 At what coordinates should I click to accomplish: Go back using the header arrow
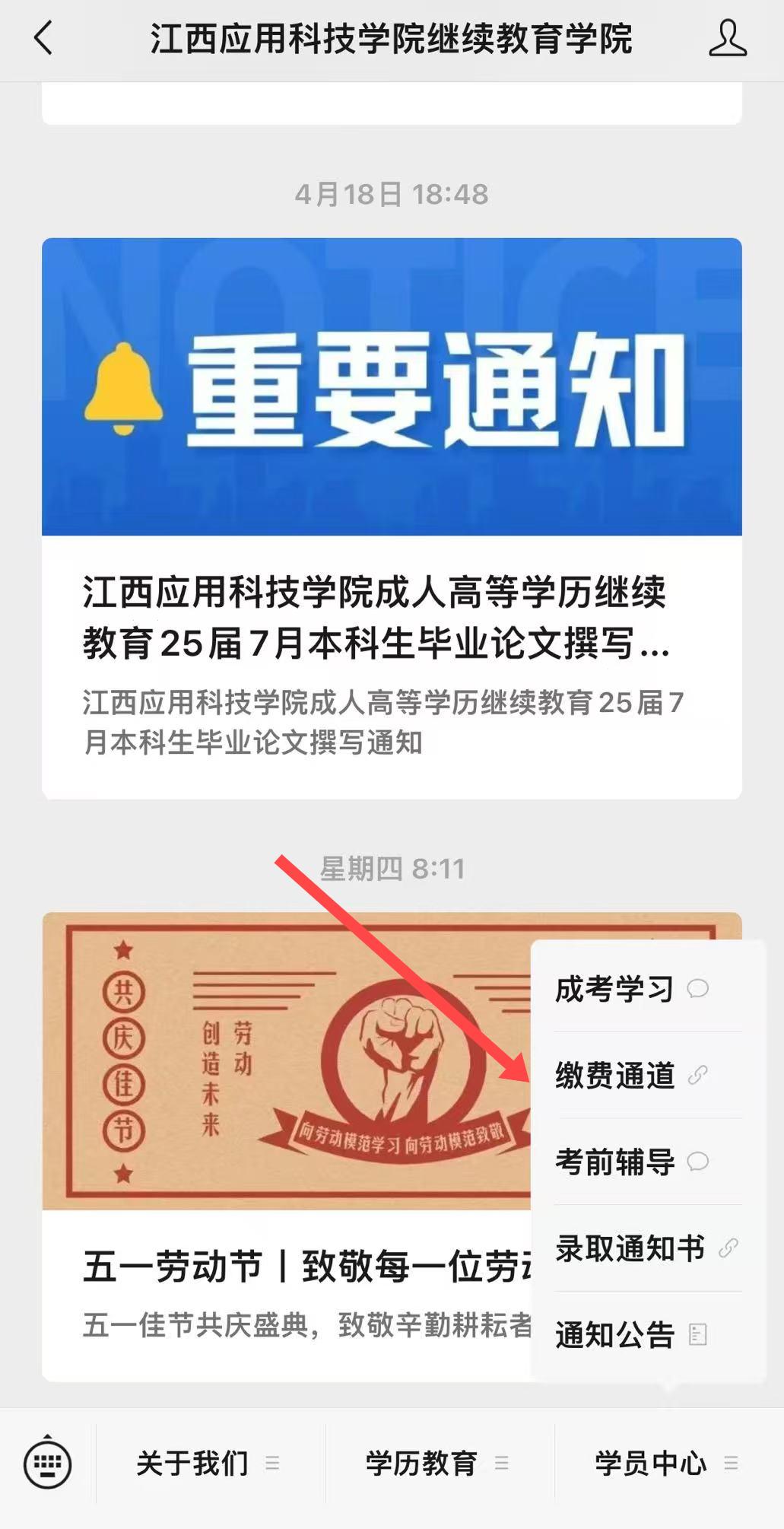click(x=43, y=38)
